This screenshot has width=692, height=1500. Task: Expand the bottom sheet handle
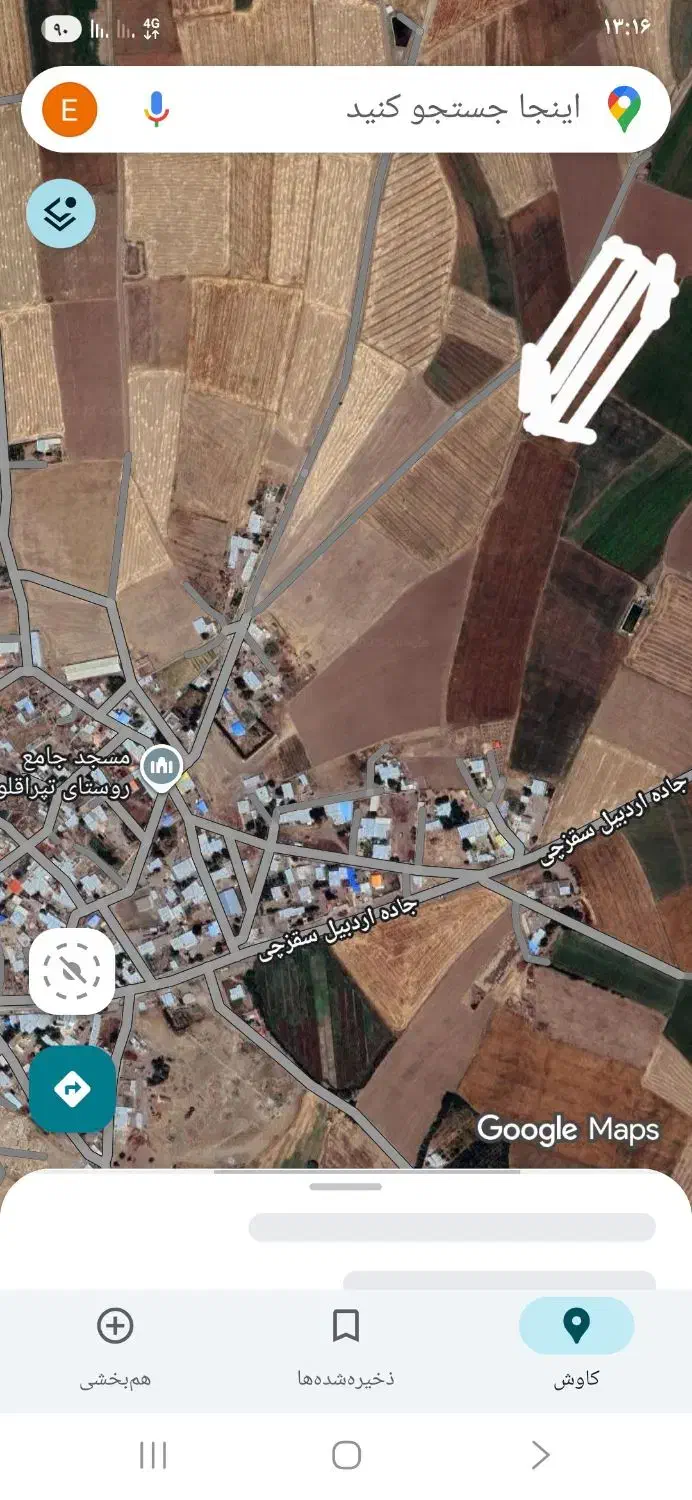coord(346,1187)
